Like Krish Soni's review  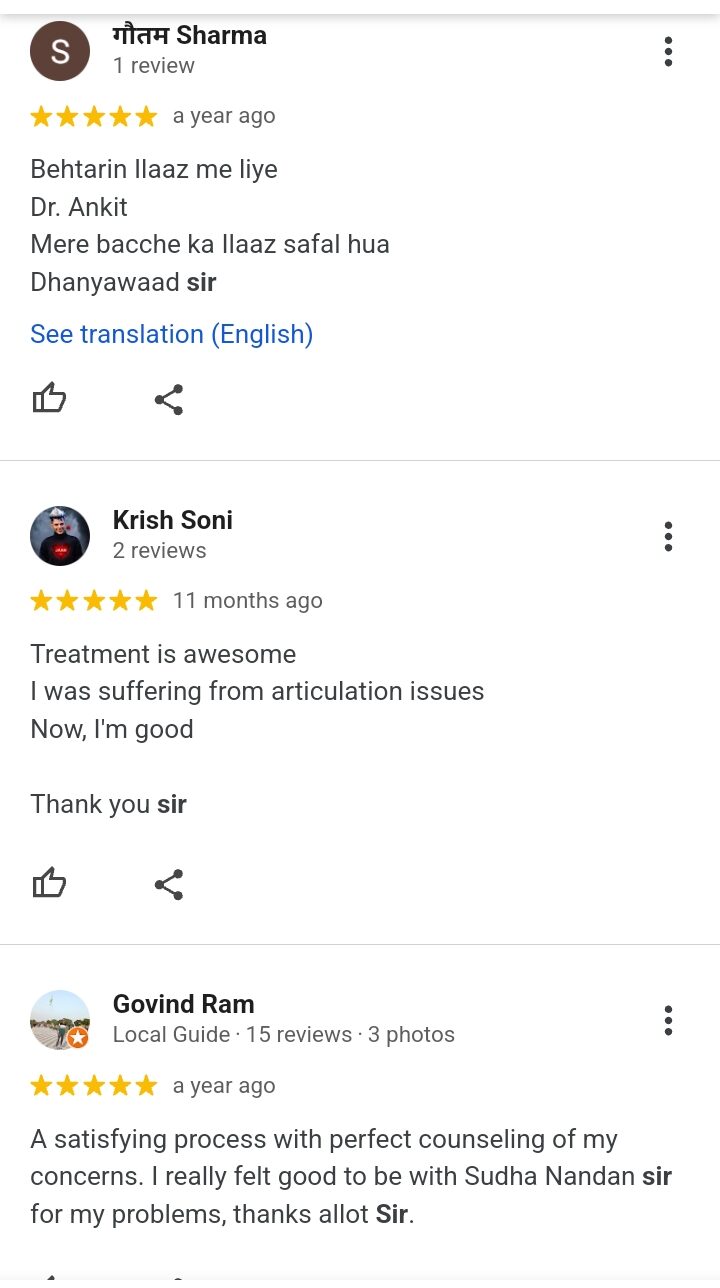coord(49,884)
